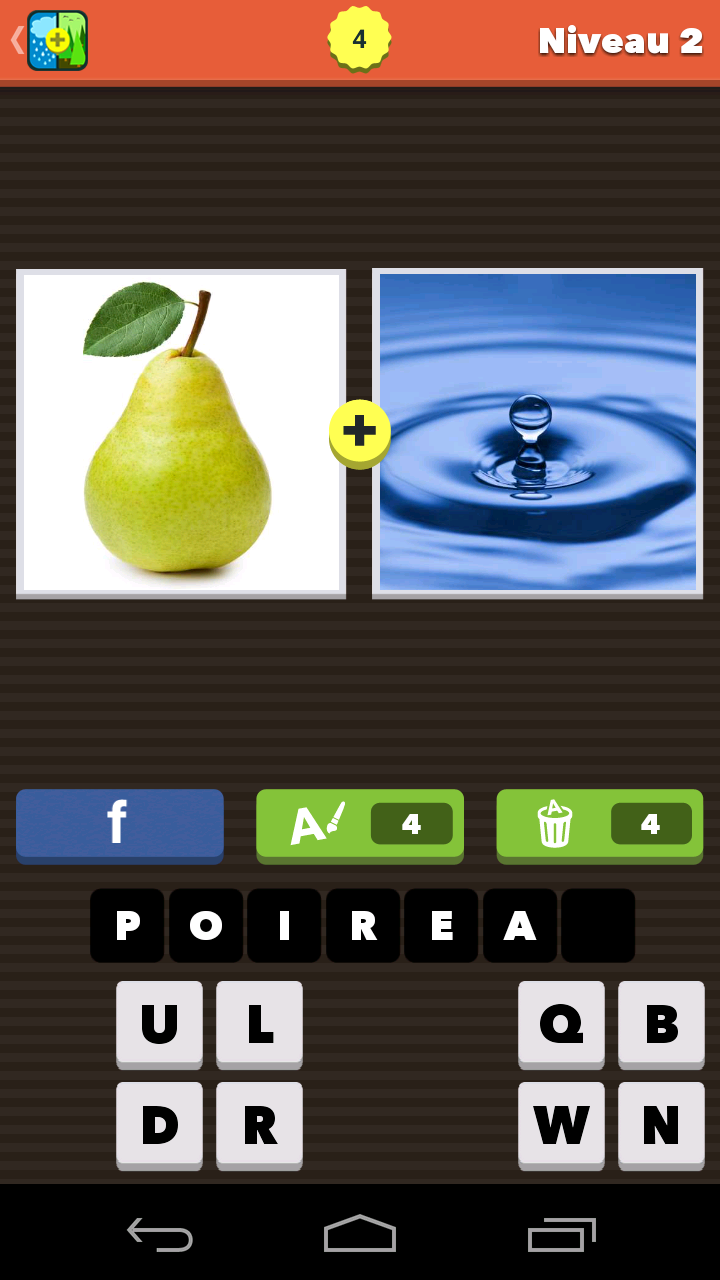Select the letter L tile
This screenshot has width=720, height=1280.
(x=259, y=1022)
